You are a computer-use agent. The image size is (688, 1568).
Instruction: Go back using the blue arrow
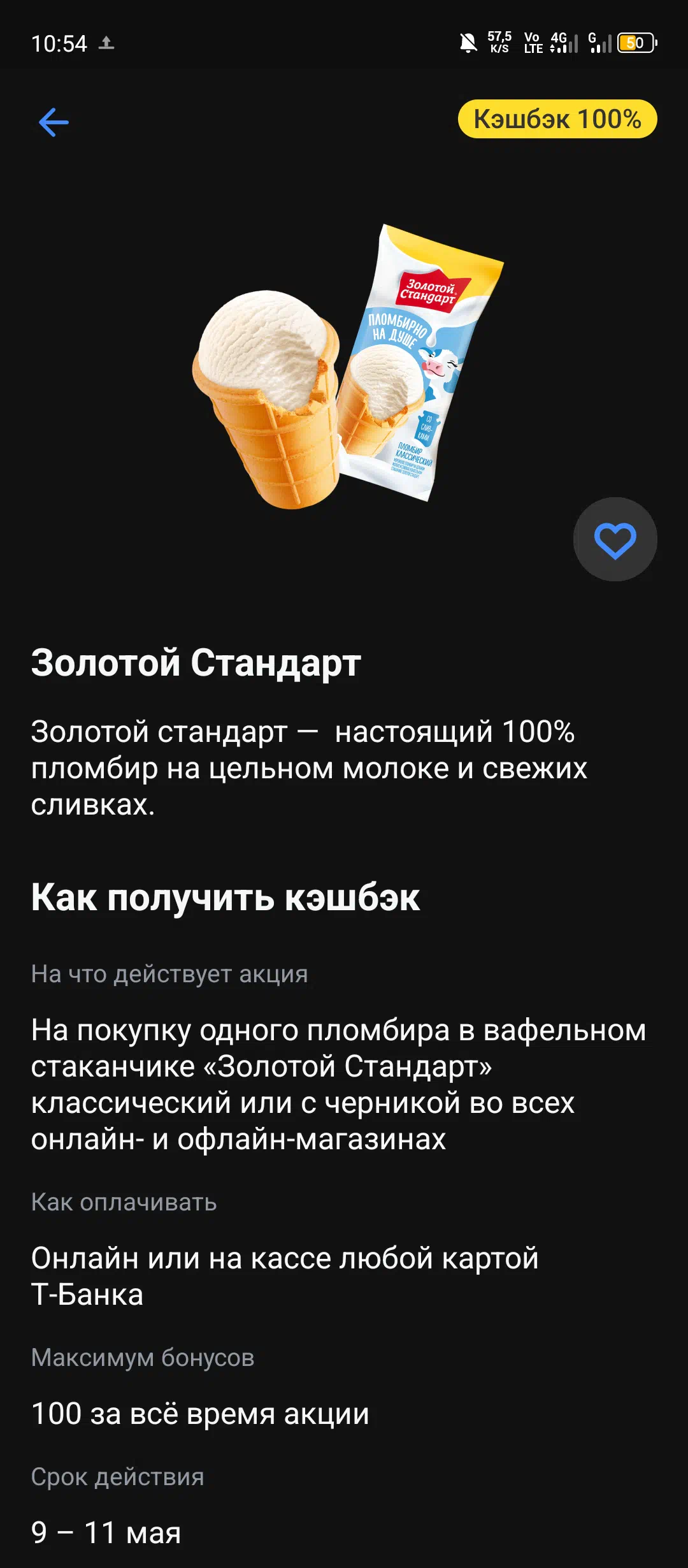54,122
